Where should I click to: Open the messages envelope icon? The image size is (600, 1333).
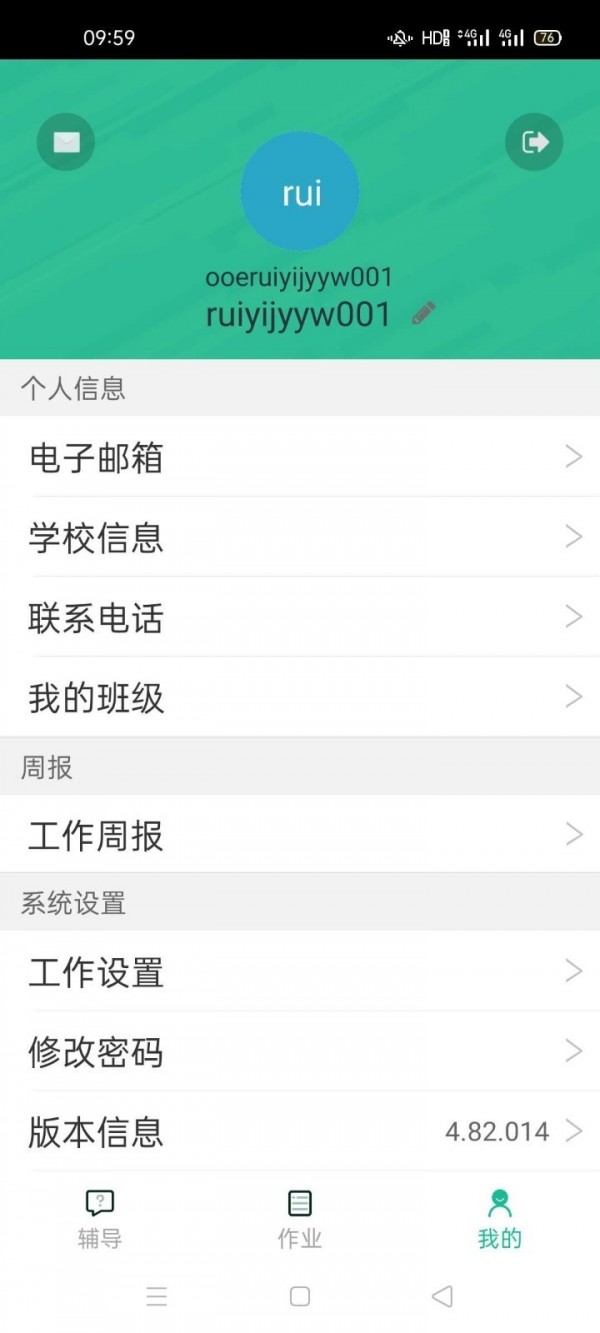(66, 142)
